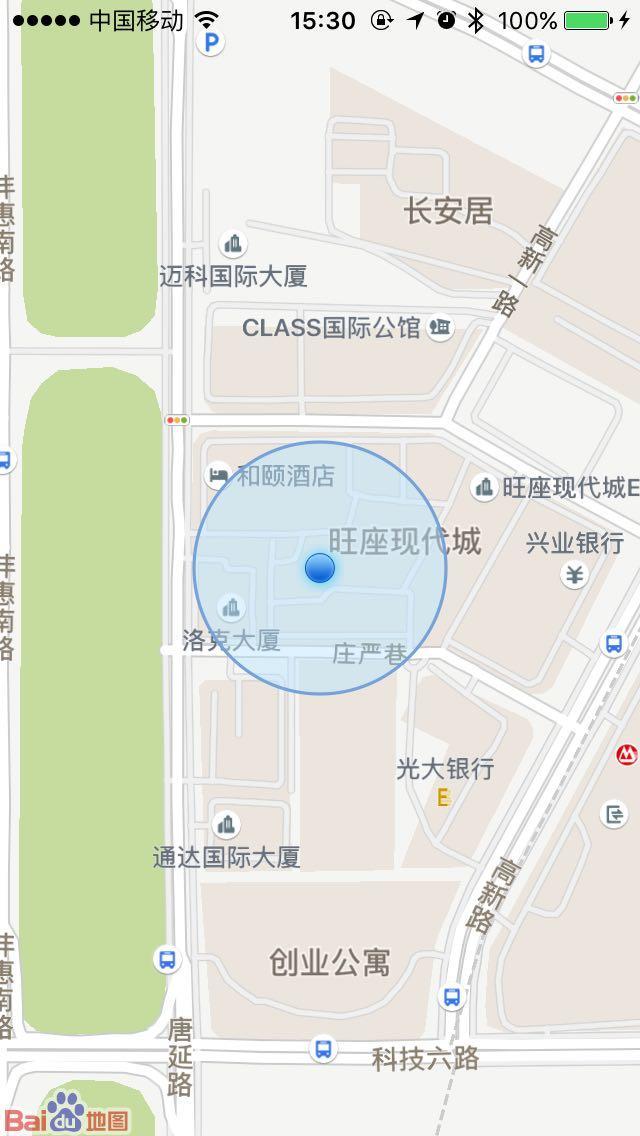The height and width of the screenshot is (1136, 640).
Task: Open the 洛克大厦 building marker
Action: click(x=232, y=607)
